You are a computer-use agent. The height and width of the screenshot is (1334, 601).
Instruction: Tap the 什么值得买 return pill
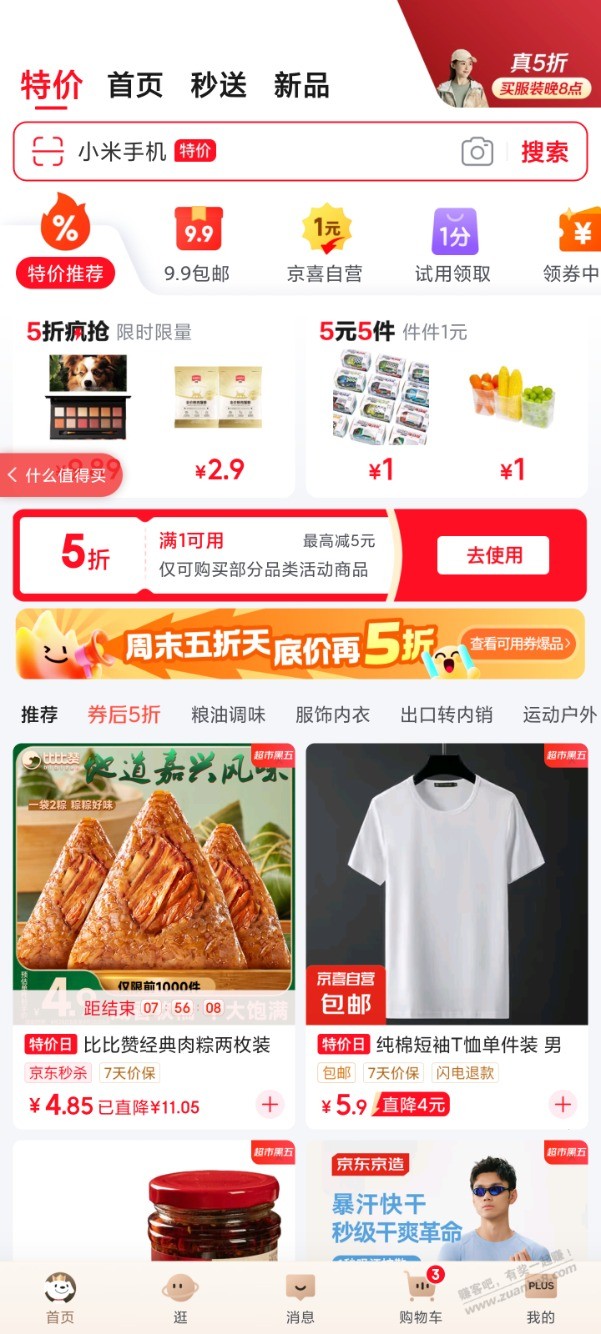(60, 476)
